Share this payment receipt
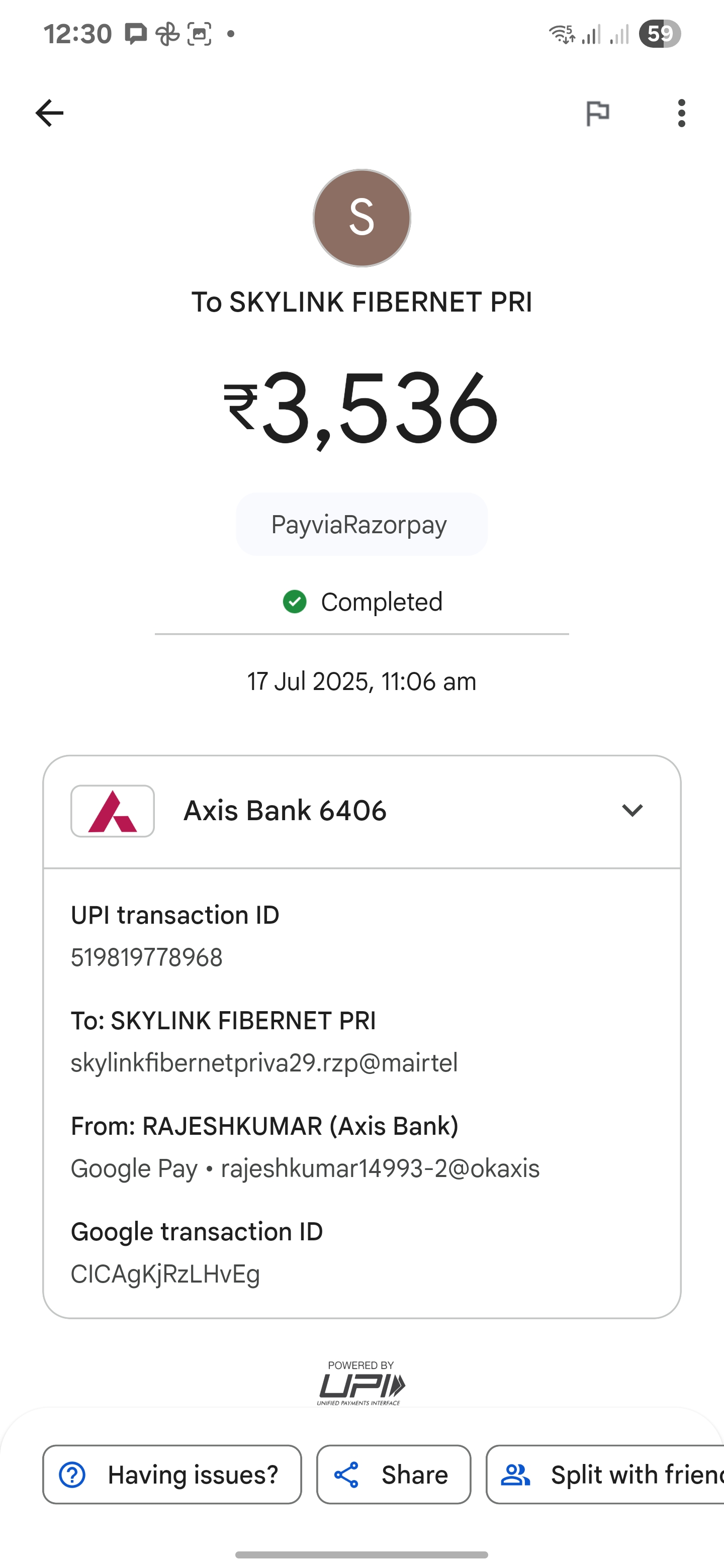 point(393,1474)
